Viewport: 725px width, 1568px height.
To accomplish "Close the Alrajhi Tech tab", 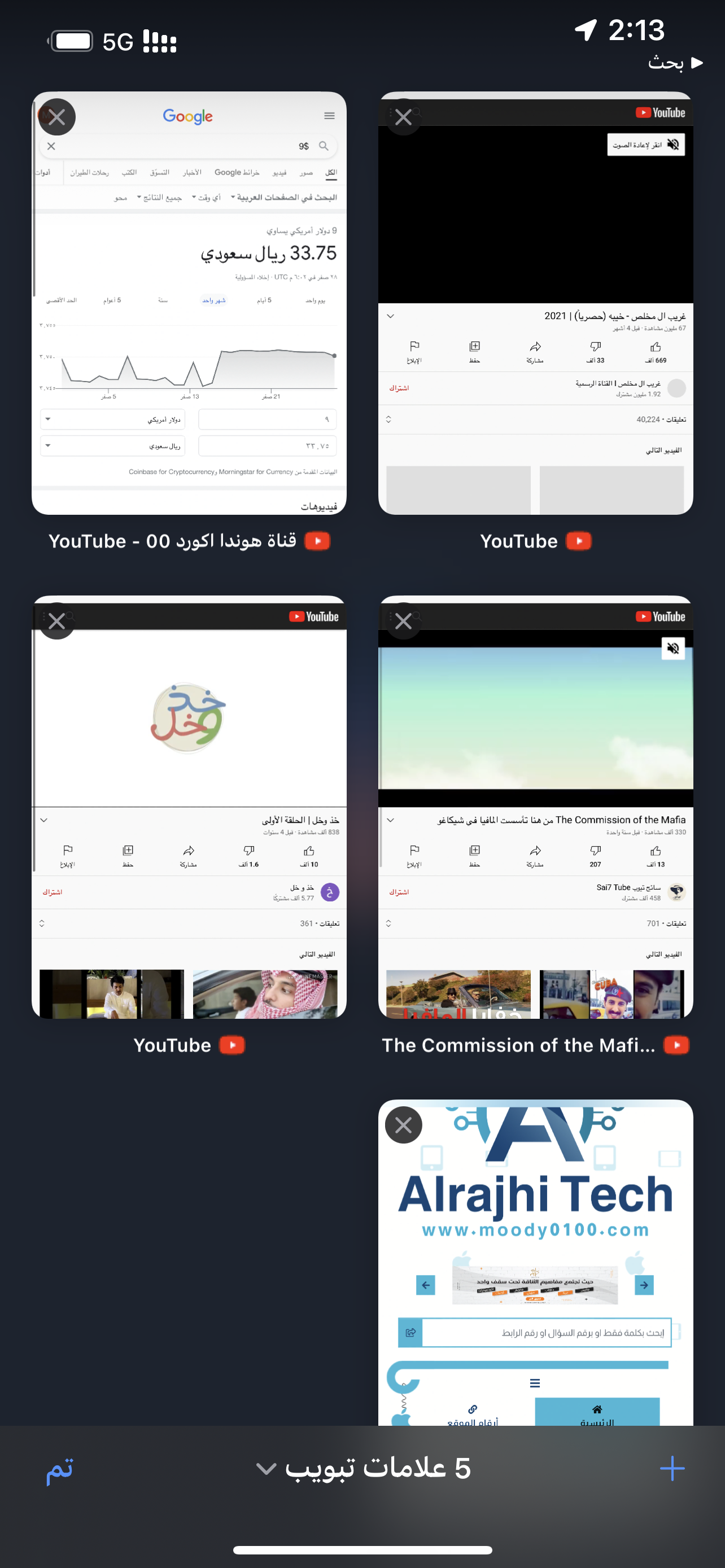I will tap(403, 1125).
